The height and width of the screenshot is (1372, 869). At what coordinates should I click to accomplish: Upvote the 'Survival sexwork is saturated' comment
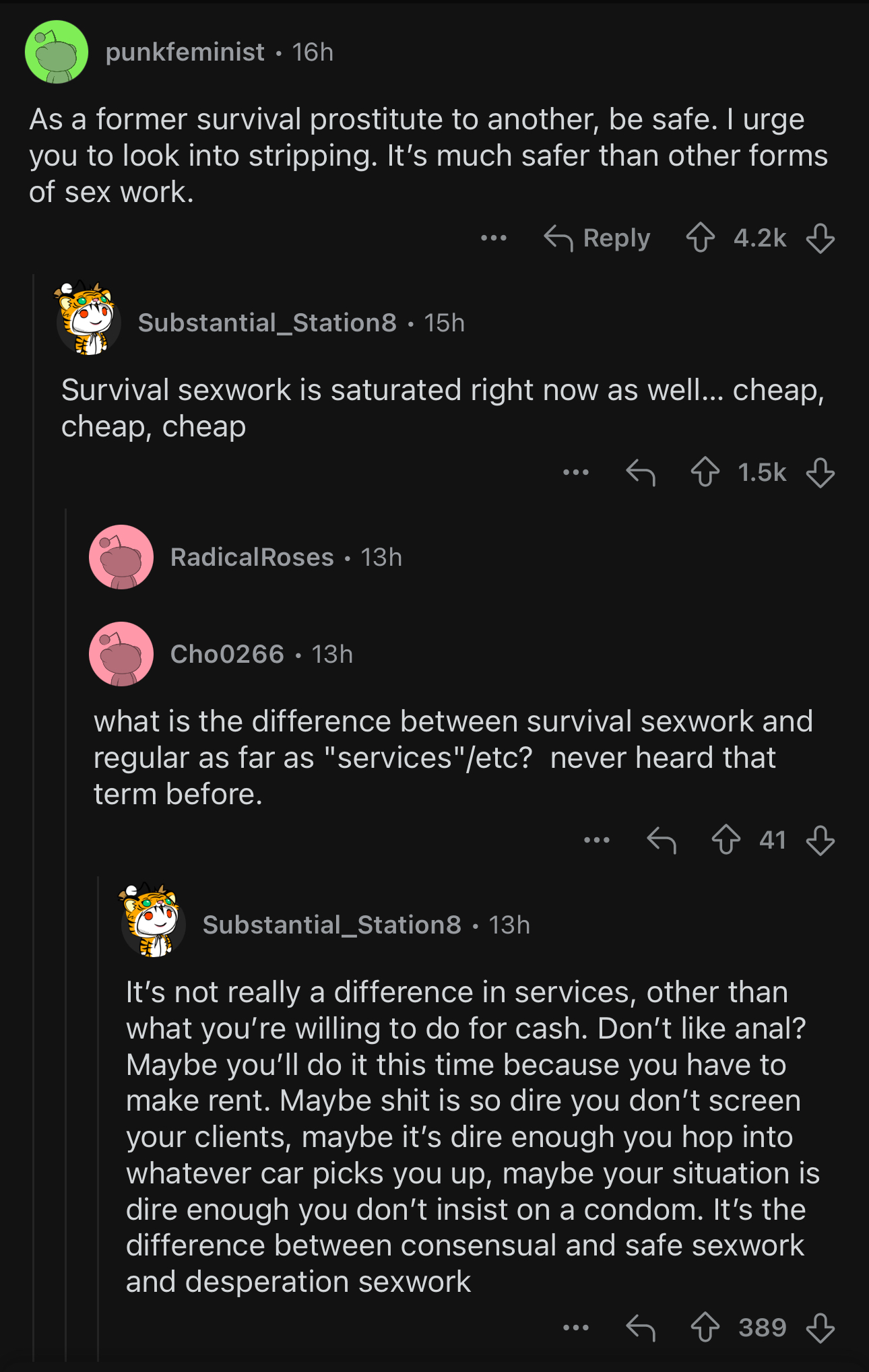coord(705,472)
